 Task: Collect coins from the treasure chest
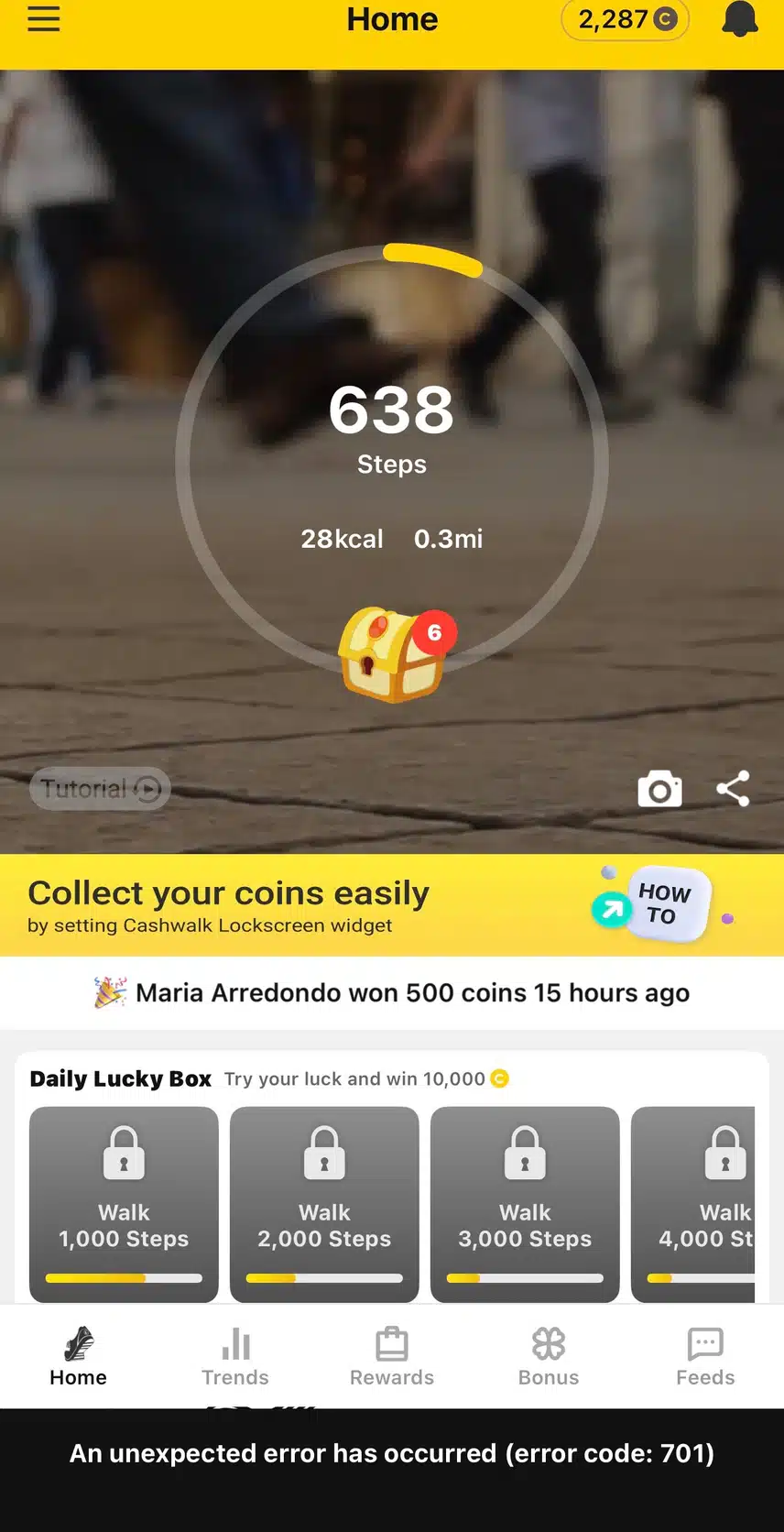click(392, 654)
